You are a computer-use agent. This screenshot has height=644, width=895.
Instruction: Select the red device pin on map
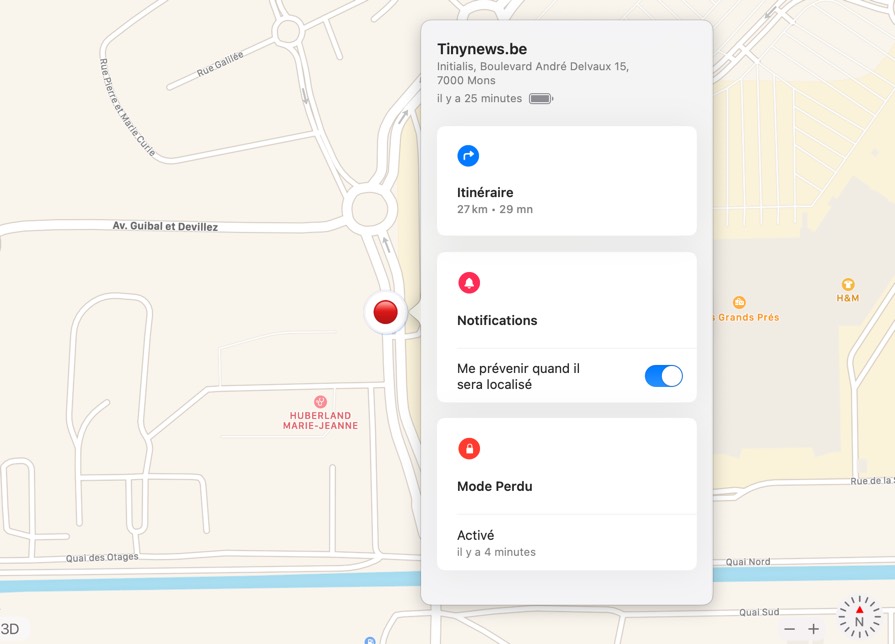[x=385, y=313]
